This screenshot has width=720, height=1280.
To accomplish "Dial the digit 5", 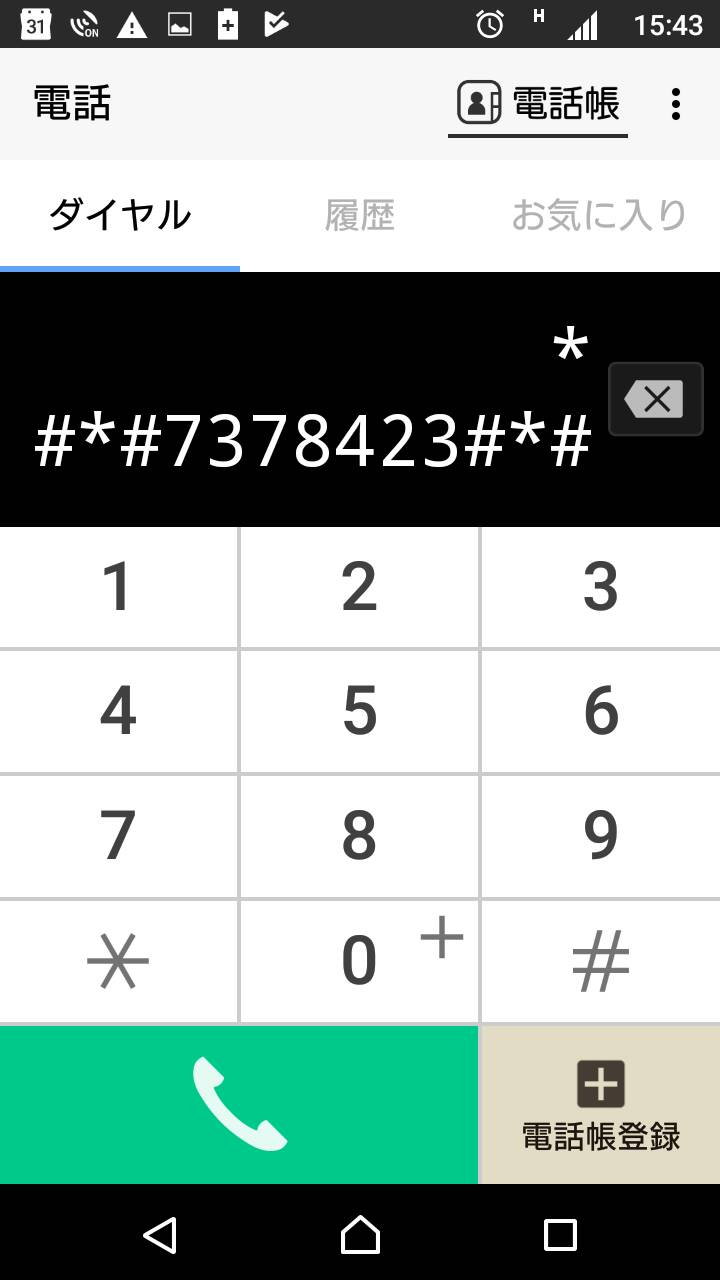I will 360,711.
